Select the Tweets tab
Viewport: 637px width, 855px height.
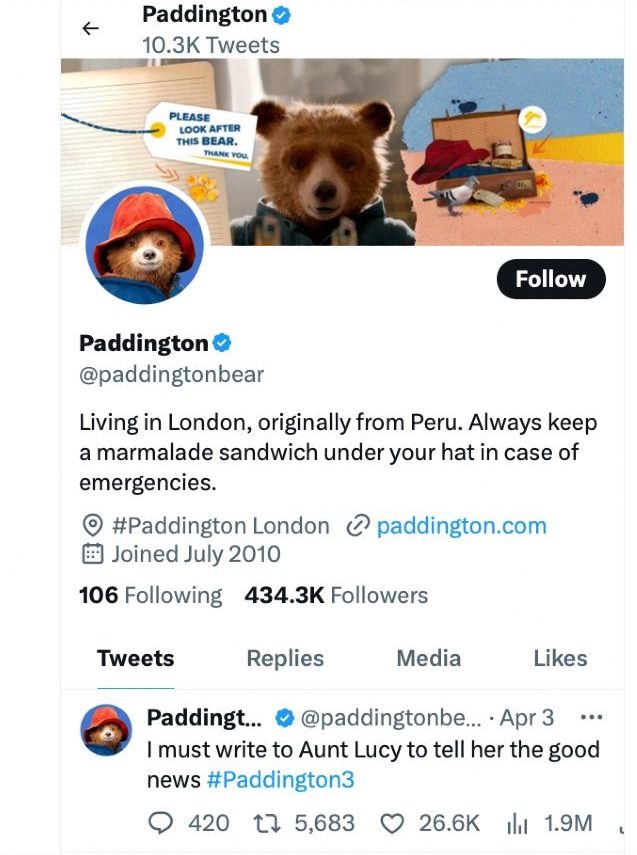[x=135, y=658]
